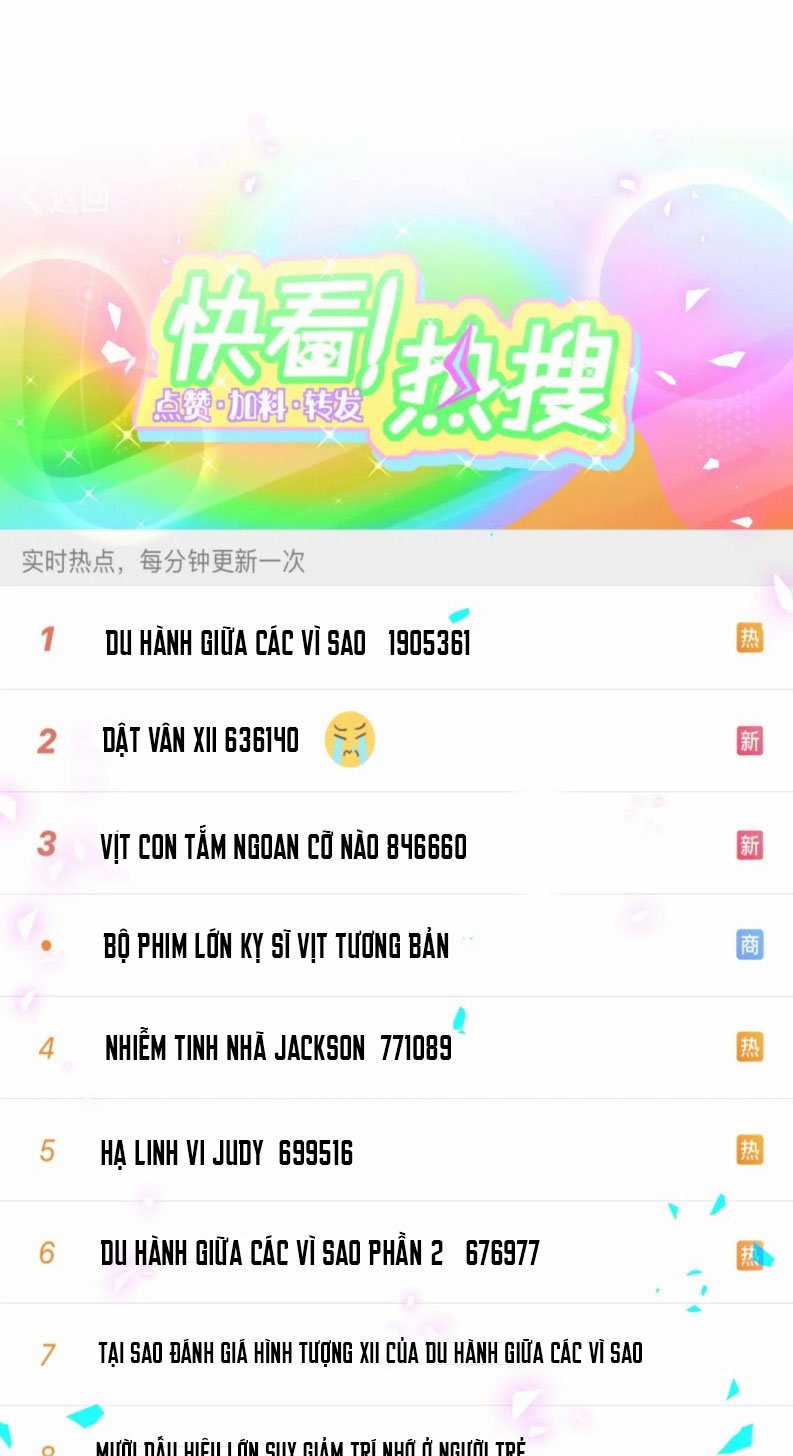Open Vịt Con Tắm Ngoan Cỡ Nào 846660
Viewport: 793px width, 1456px height.
point(283,847)
